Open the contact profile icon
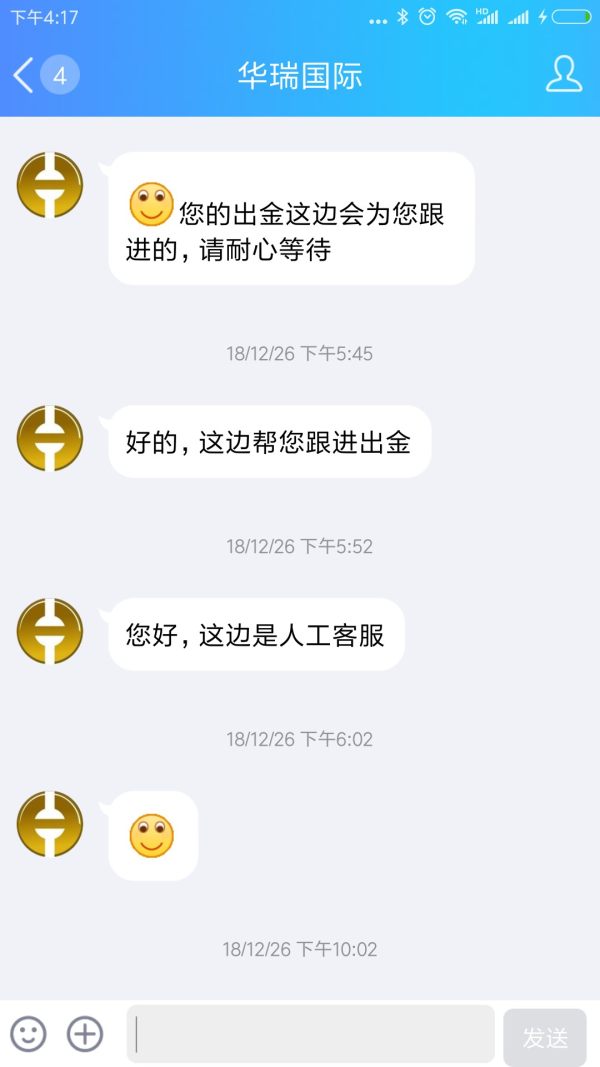The height and width of the screenshot is (1067, 600). [x=563, y=75]
